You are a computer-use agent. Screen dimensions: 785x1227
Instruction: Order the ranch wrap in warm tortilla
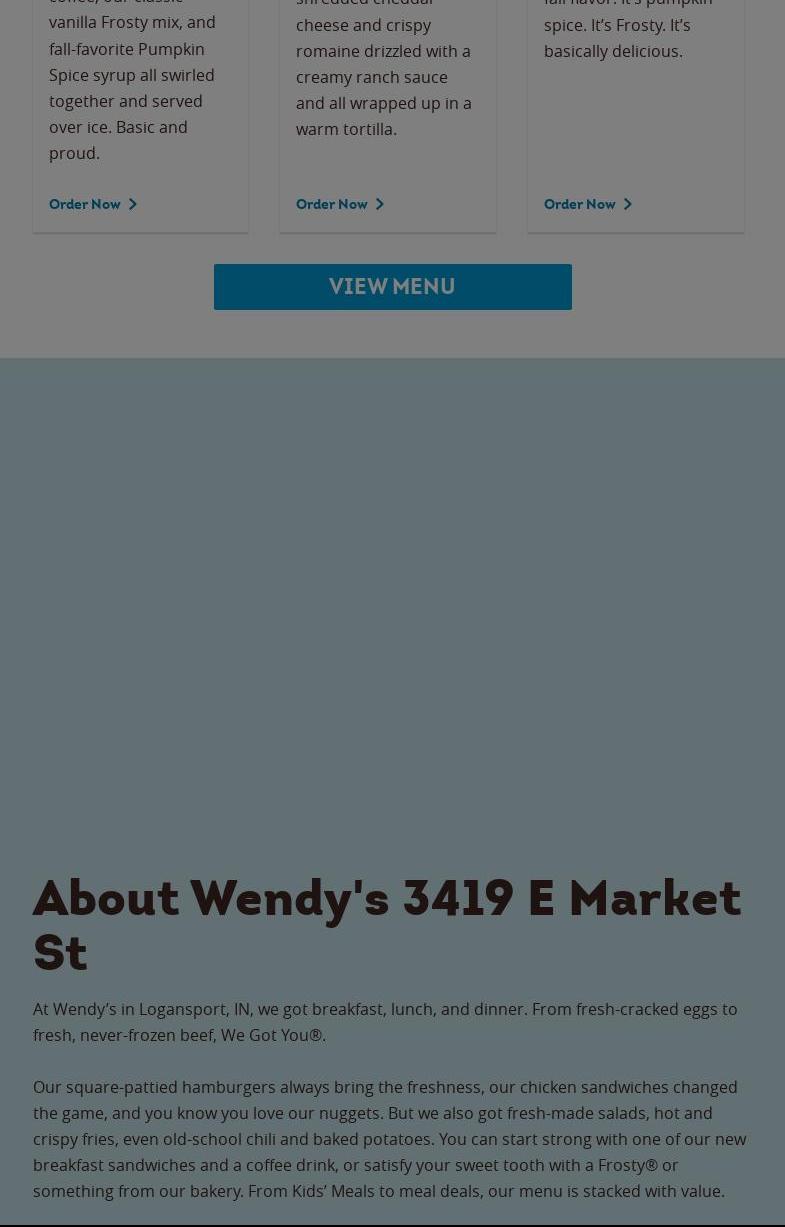(x=339, y=204)
